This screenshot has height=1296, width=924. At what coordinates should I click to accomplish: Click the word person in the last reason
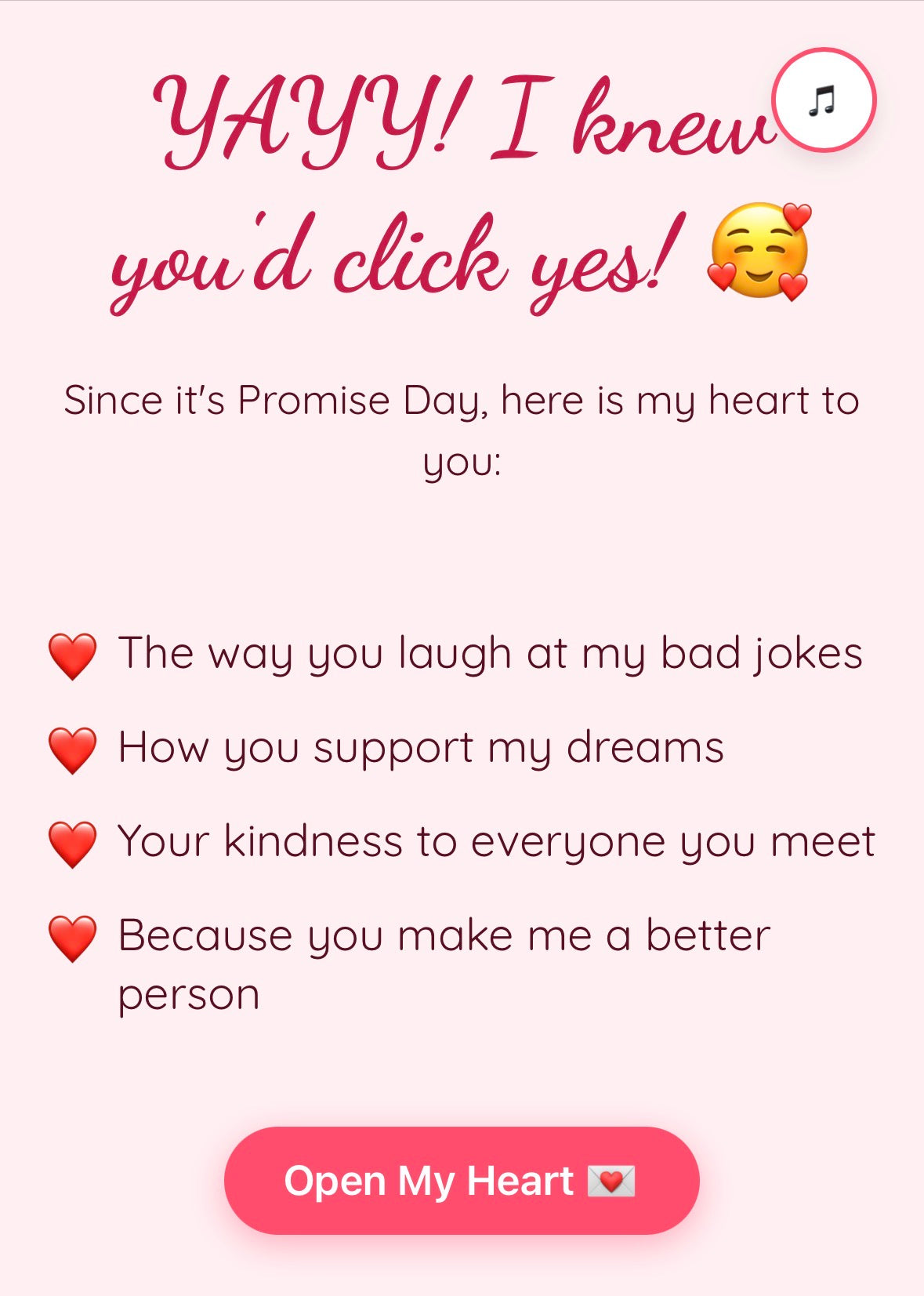coord(188,994)
